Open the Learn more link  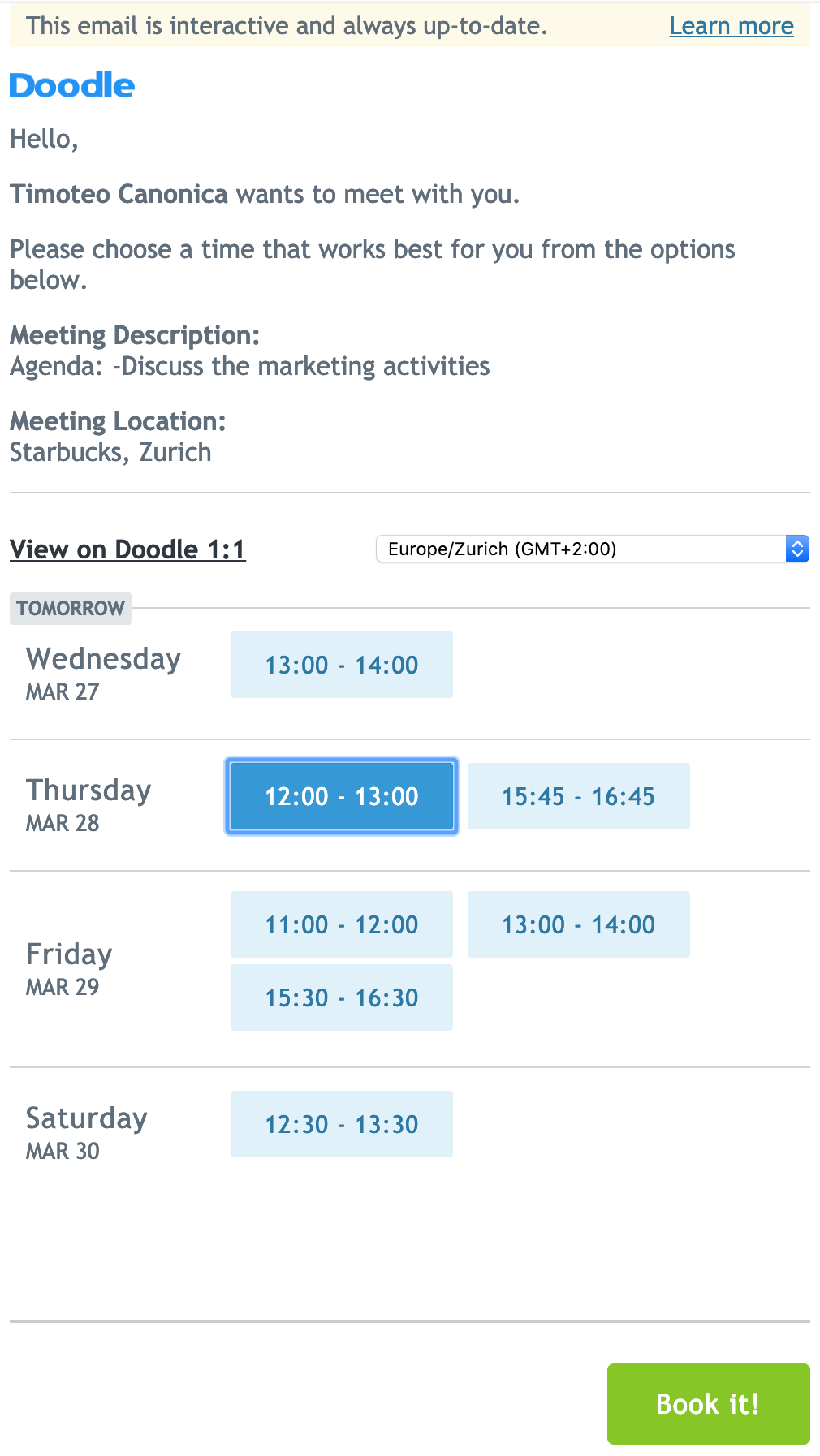tap(731, 26)
